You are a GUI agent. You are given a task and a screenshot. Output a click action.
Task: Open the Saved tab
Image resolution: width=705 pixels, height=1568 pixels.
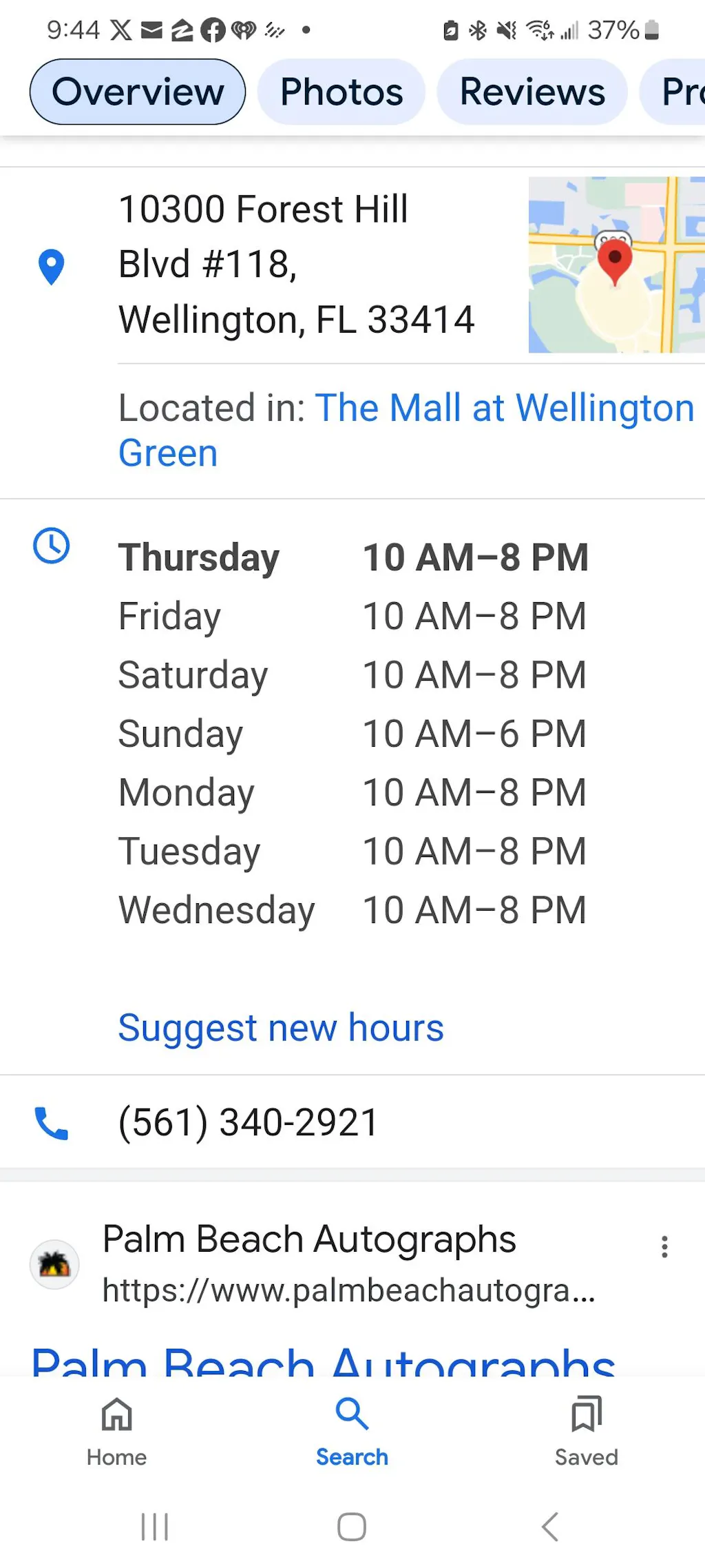point(587,1432)
